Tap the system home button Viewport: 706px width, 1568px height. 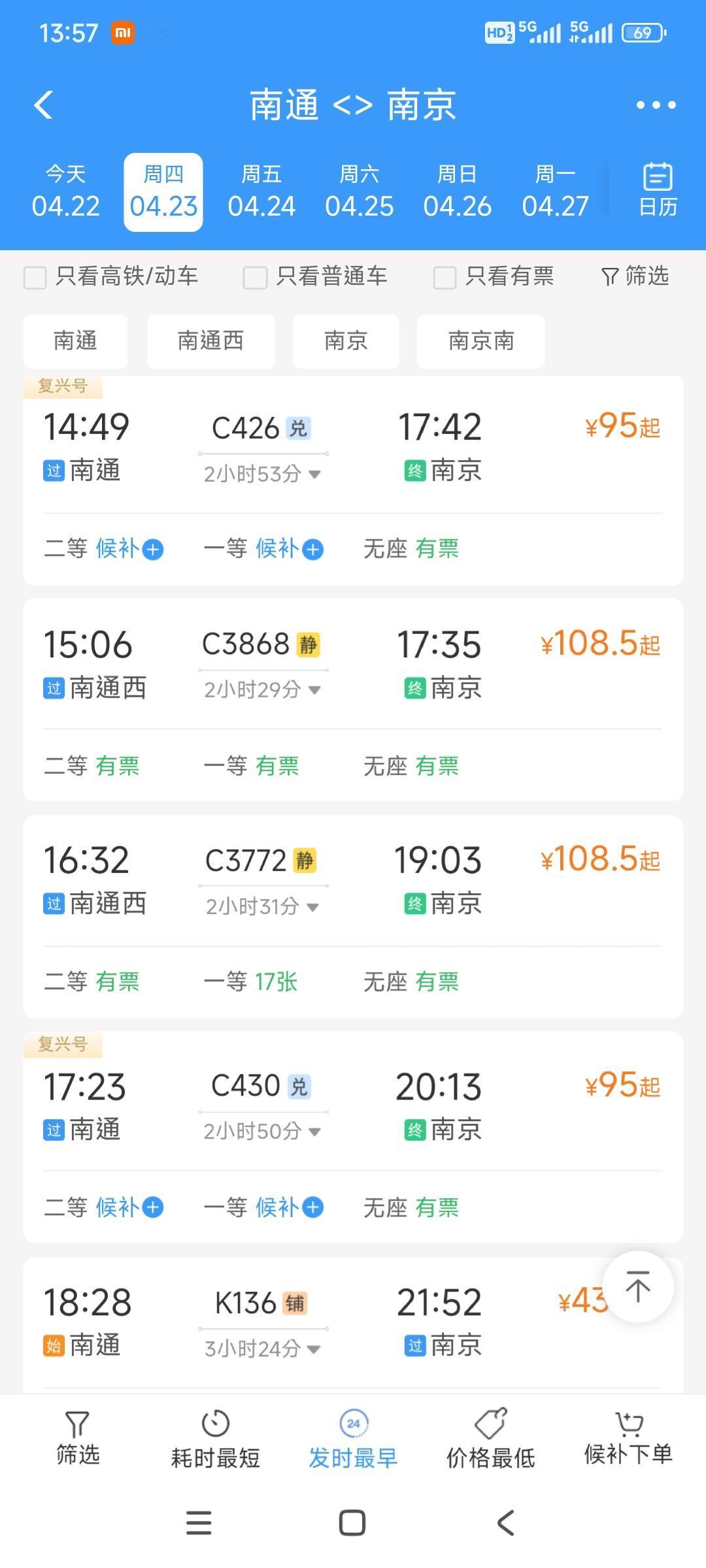(x=352, y=1523)
